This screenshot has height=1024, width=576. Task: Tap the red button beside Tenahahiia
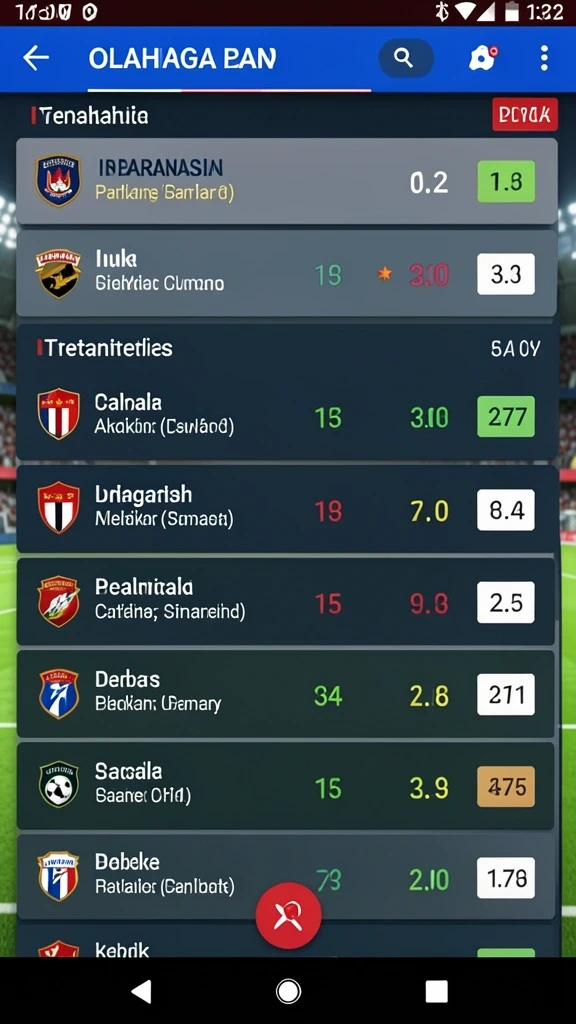[x=524, y=115]
